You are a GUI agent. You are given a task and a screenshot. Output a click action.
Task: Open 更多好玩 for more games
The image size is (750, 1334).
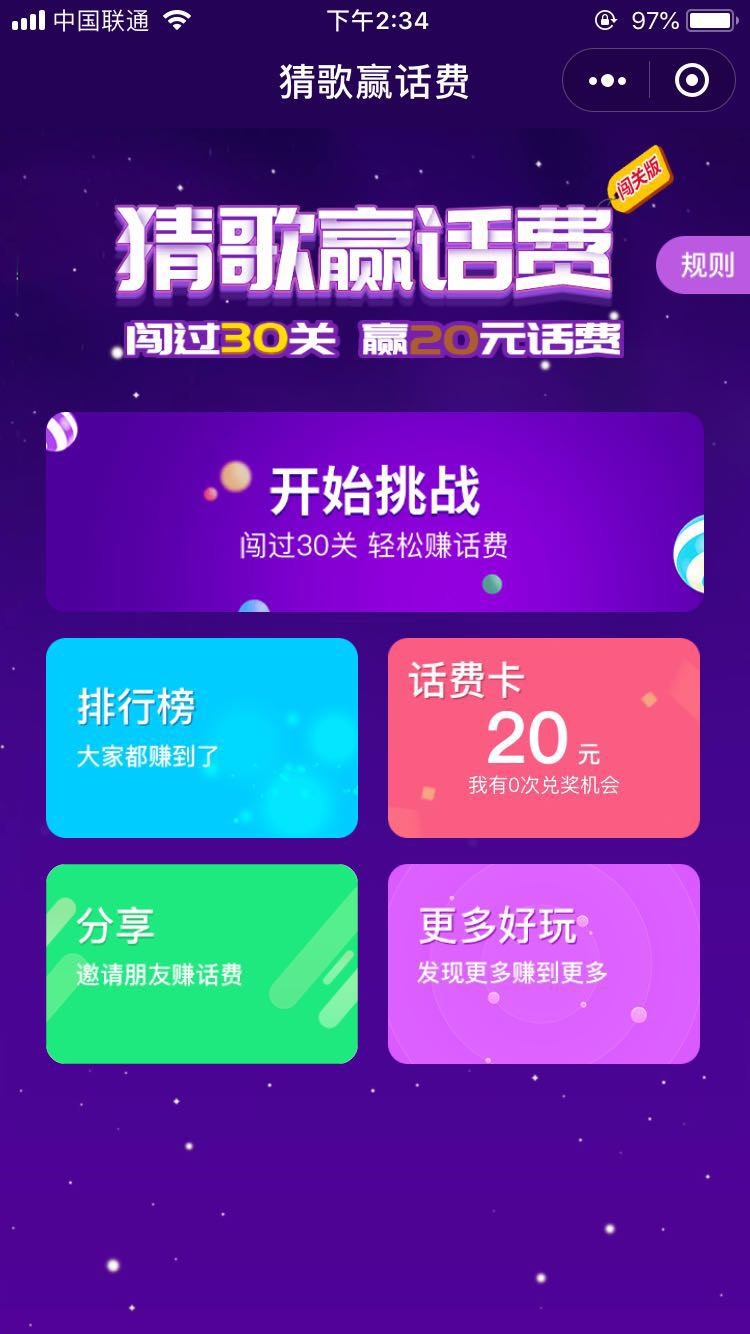pos(543,963)
